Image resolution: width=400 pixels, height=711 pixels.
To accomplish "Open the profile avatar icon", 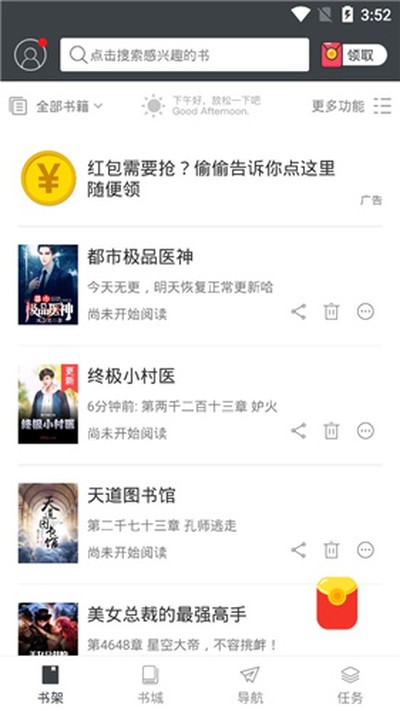I will [30, 55].
